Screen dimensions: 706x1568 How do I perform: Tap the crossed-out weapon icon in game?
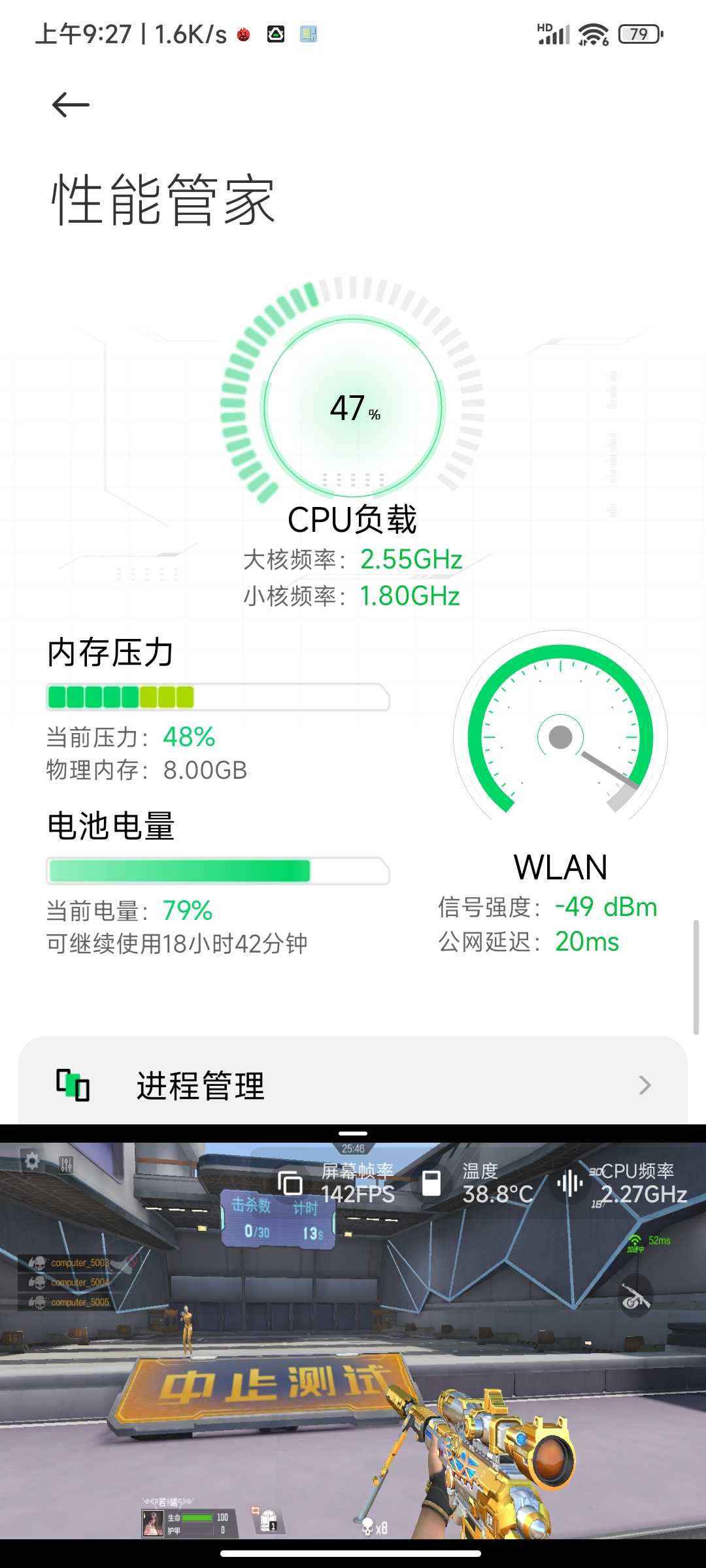tap(635, 1296)
